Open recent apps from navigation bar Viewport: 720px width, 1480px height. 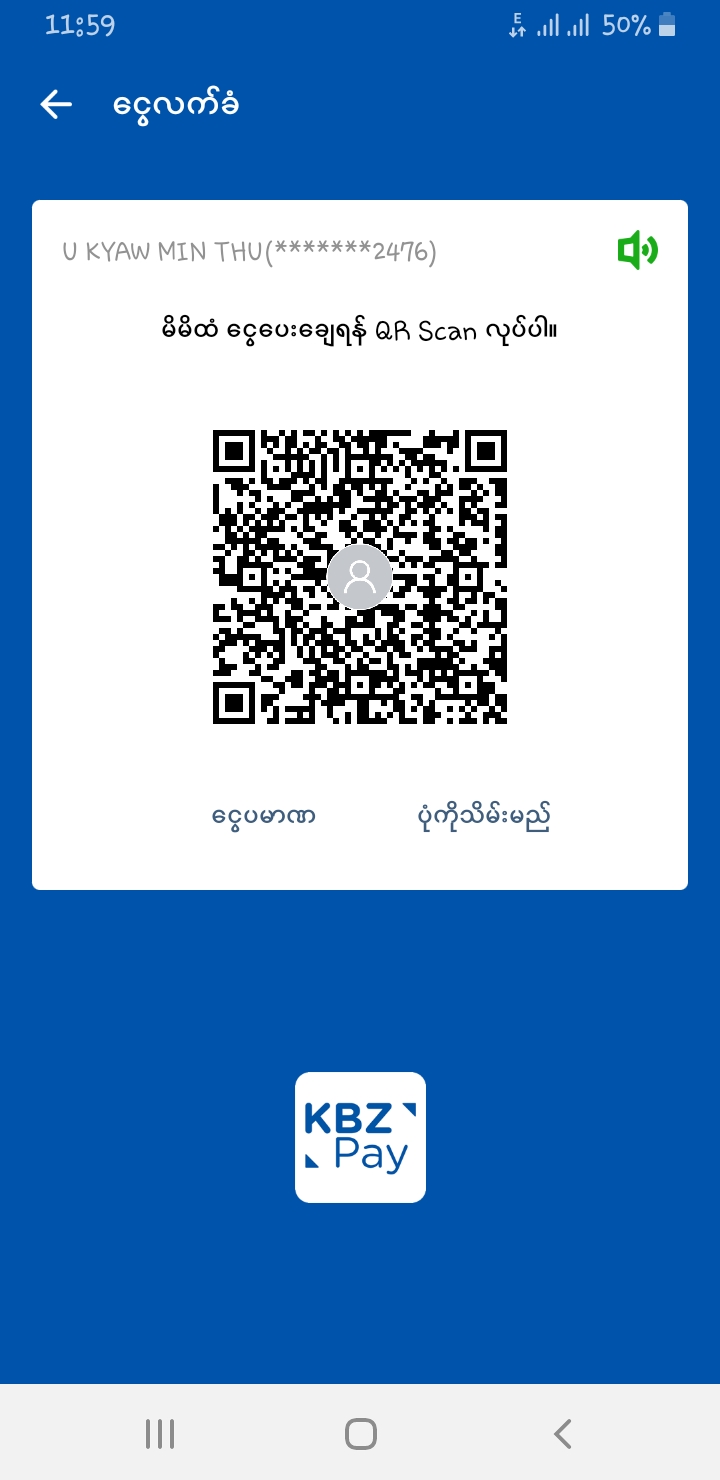pos(160,1434)
